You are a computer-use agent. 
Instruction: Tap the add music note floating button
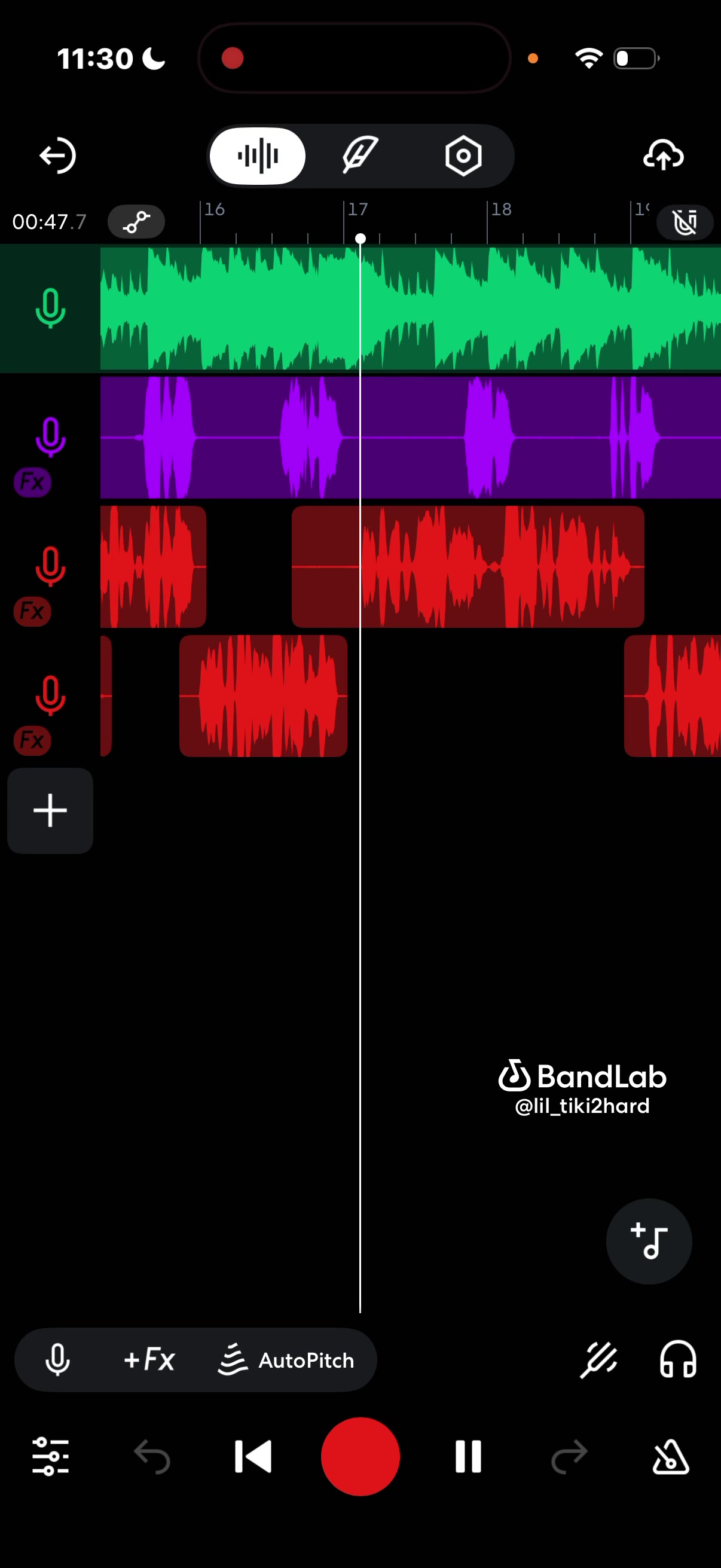pos(649,1241)
